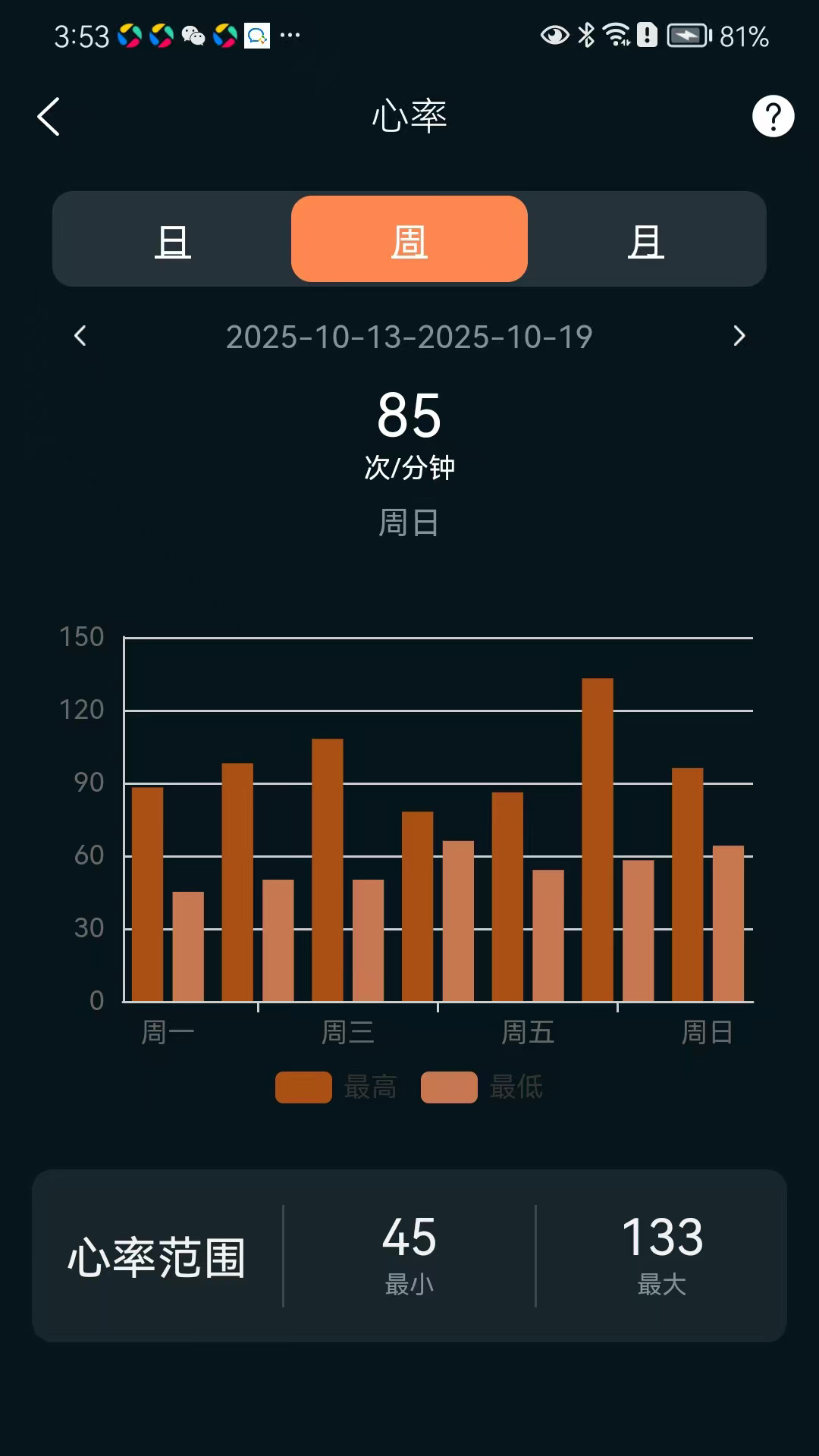Tap the date range 2025-10-13-2025-10-19

point(409,336)
